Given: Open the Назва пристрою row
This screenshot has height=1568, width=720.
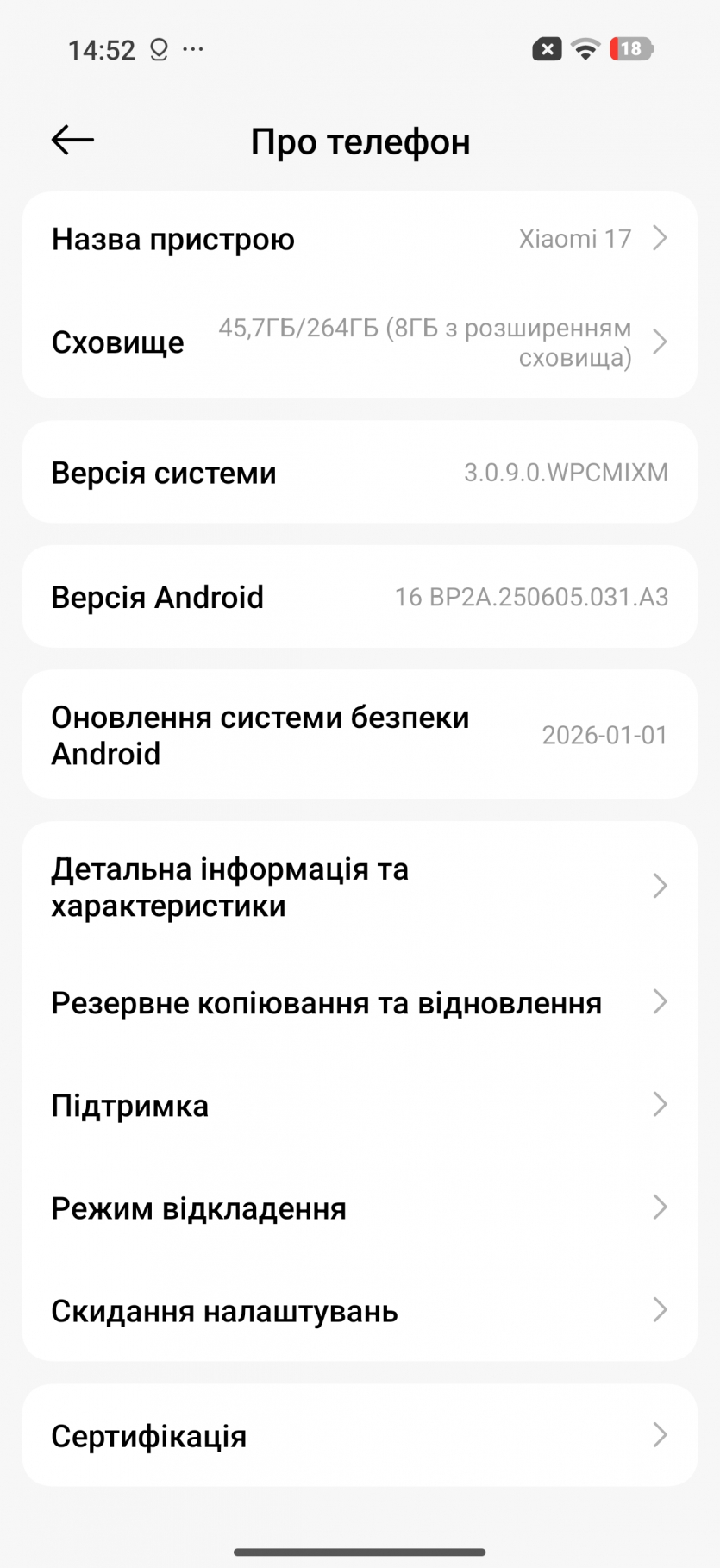Looking at the screenshot, I should pos(360,239).
